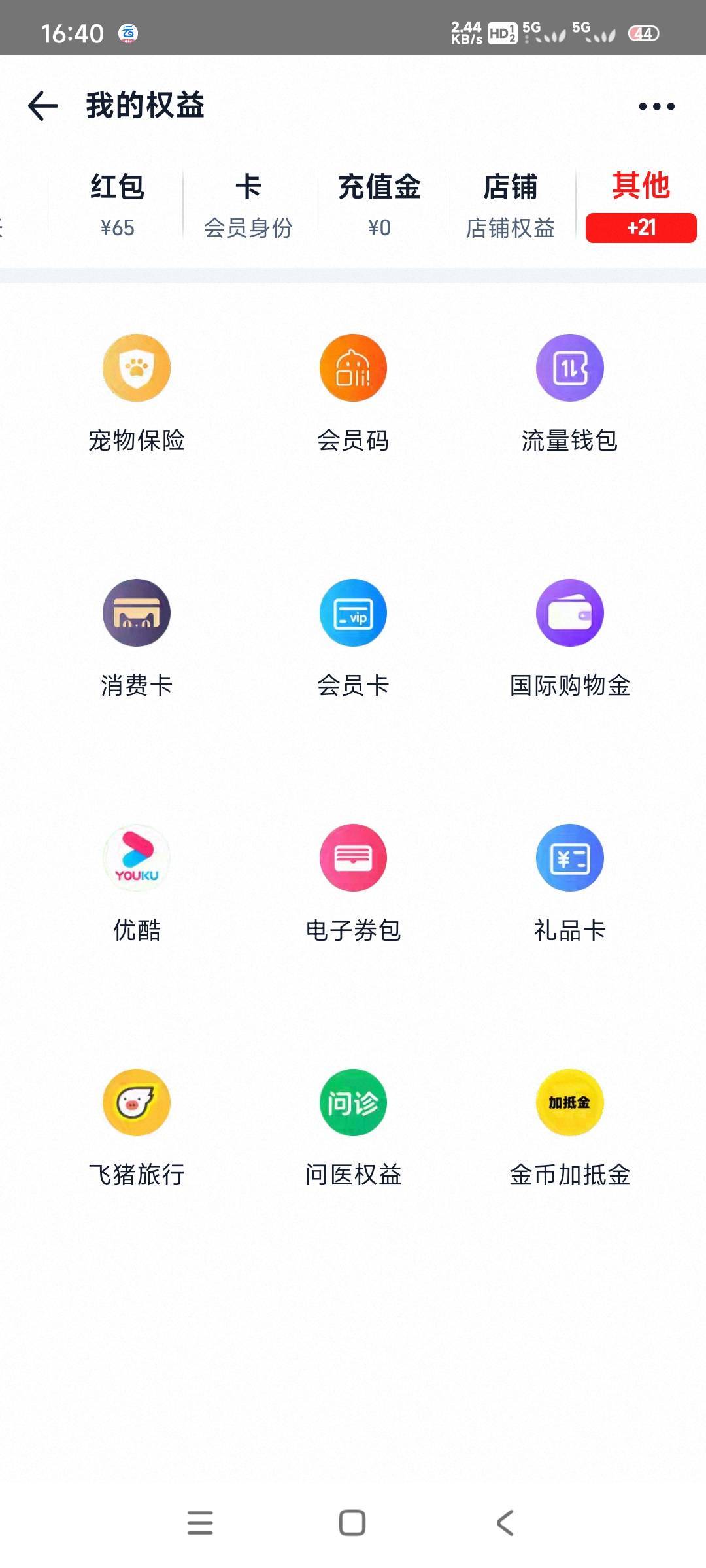706x1568 pixels.
Task: Open 宠物保险
Action: [137, 368]
